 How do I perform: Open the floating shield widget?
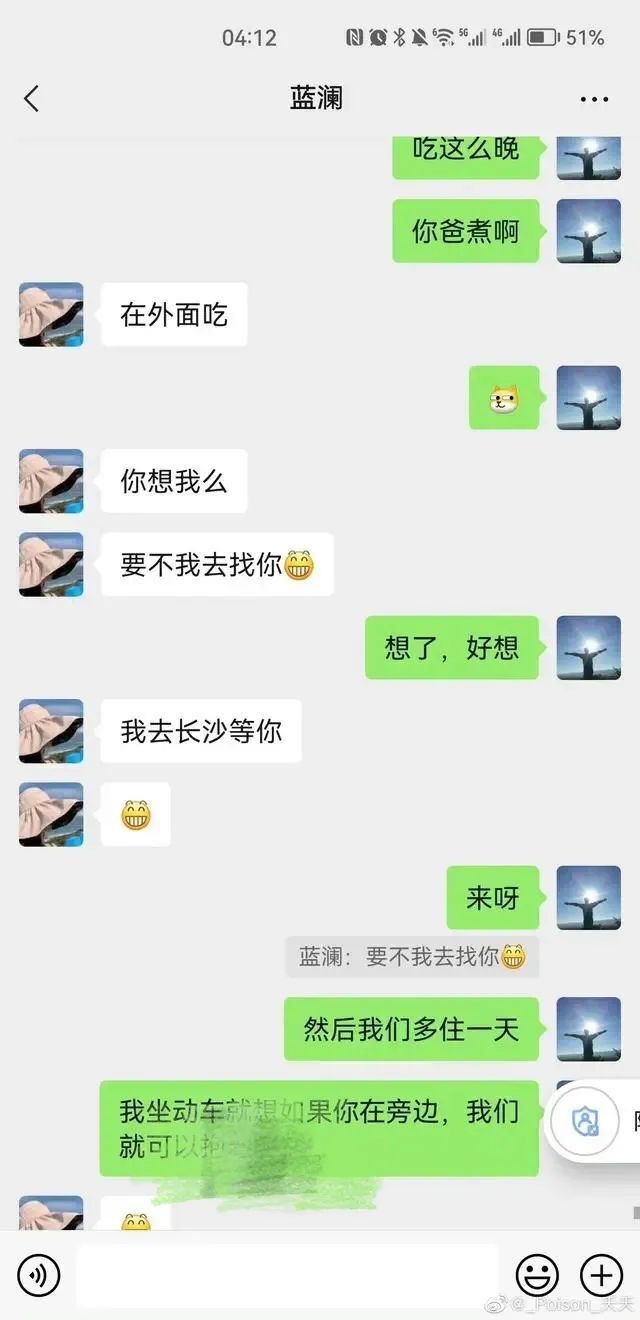[x=586, y=1122]
